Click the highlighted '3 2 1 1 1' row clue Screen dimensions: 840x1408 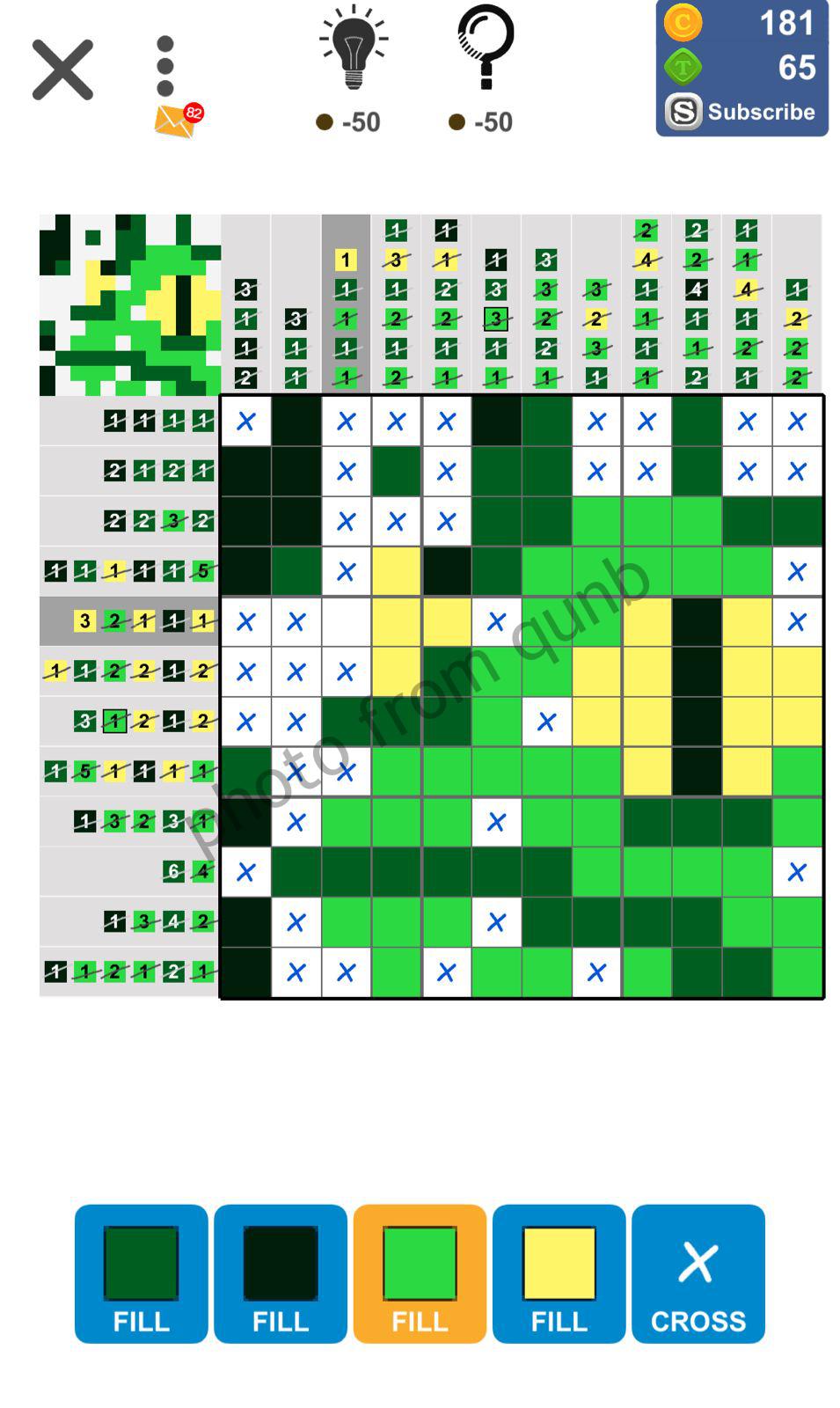[141, 620]
